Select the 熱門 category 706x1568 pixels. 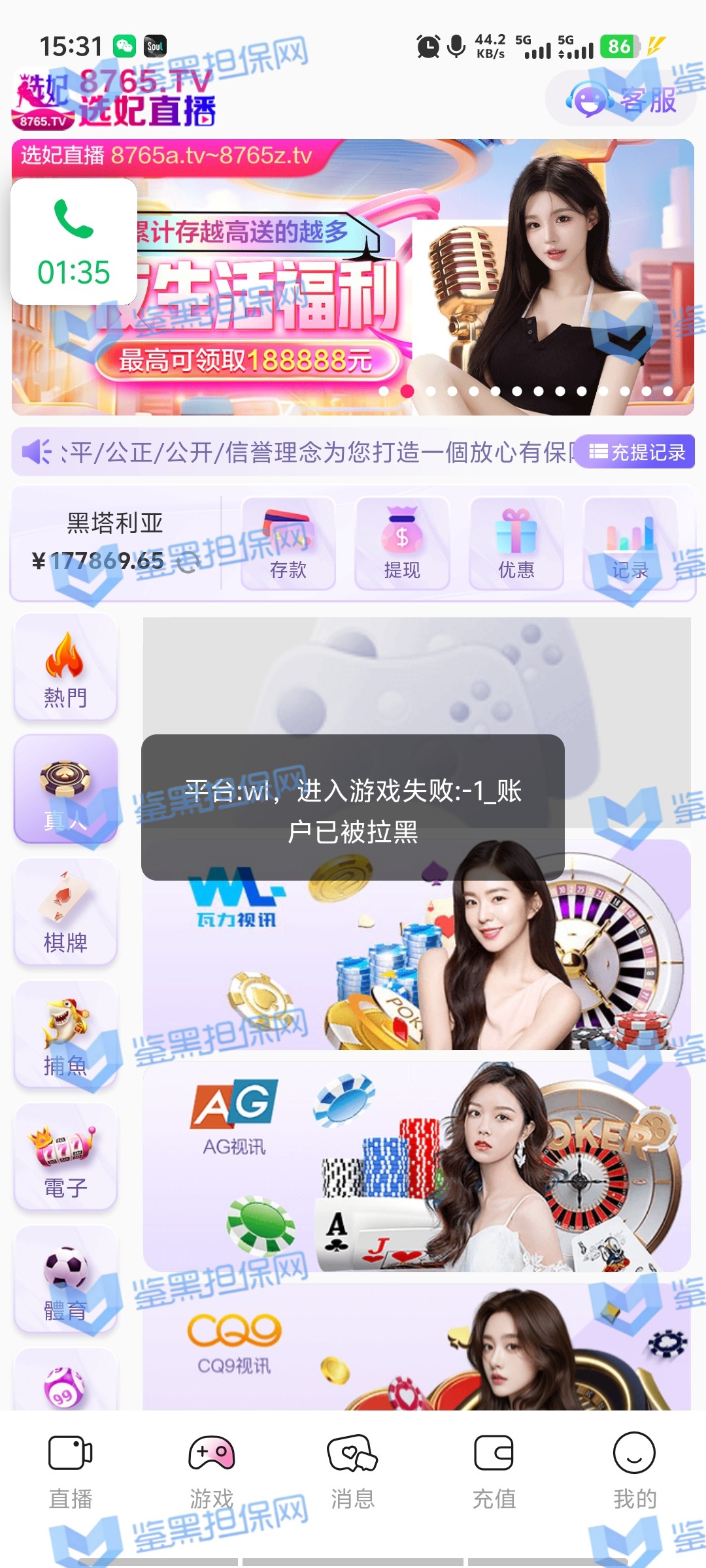pos(65,668)
